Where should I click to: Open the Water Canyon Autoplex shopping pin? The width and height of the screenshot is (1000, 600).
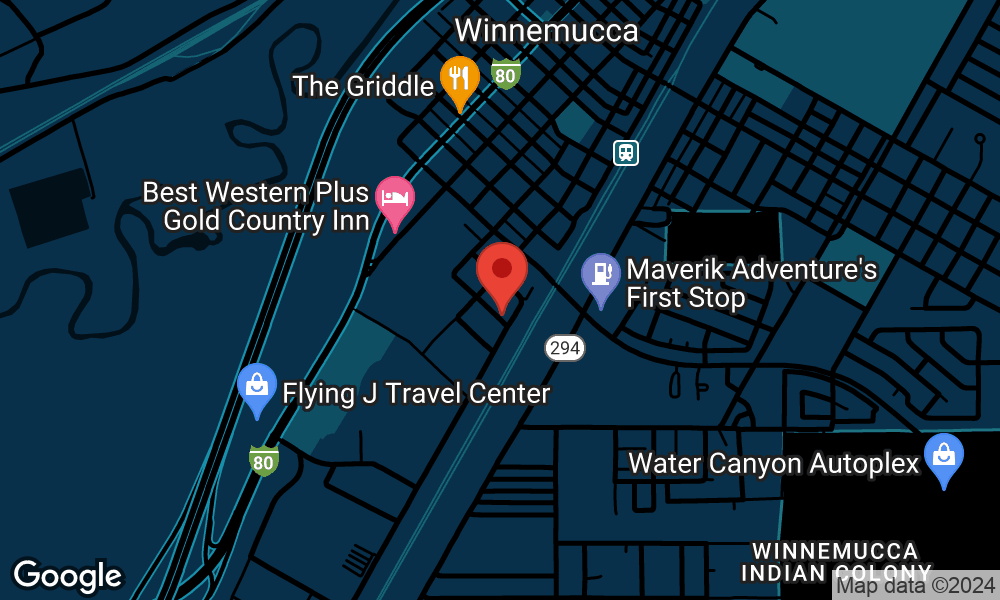tap(943, 456)
